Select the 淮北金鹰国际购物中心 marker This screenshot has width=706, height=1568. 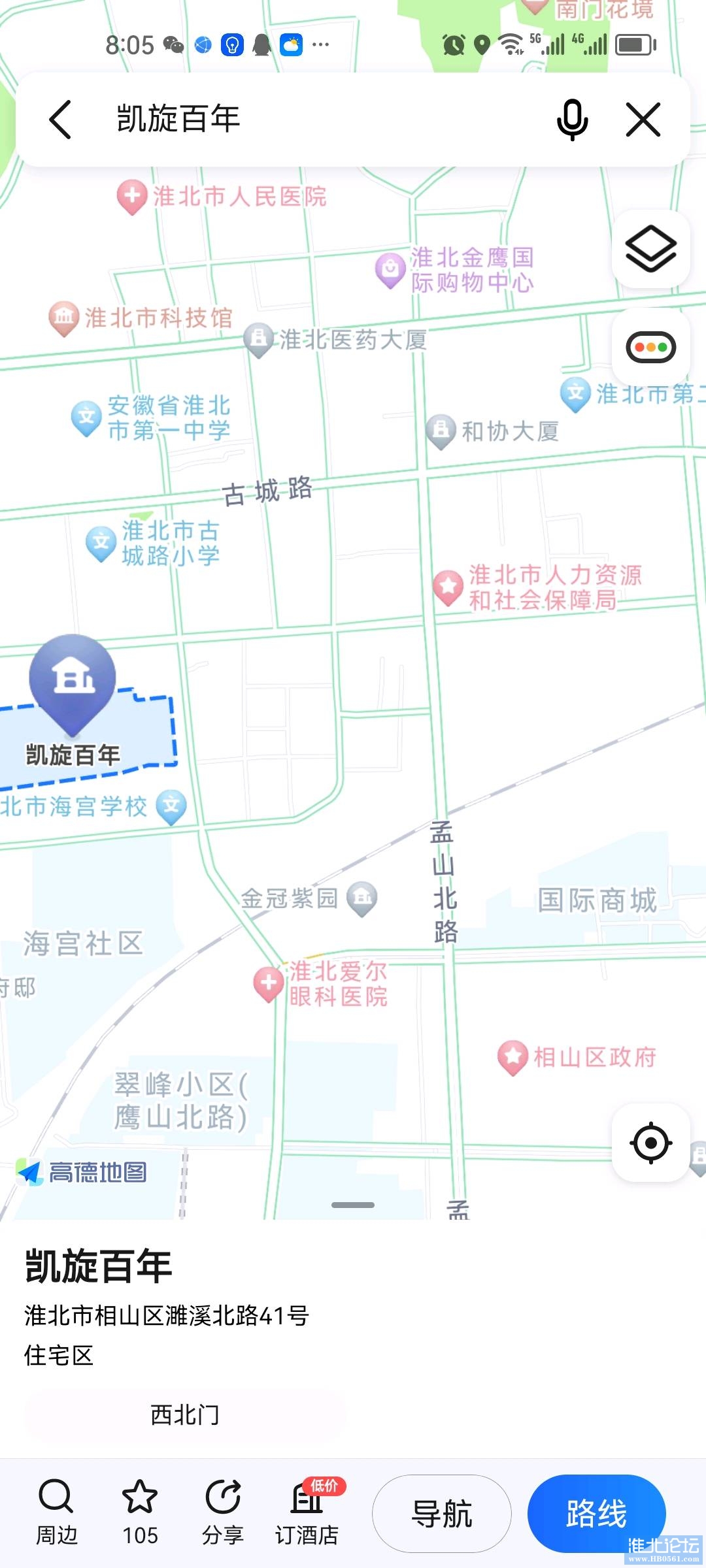(391, 269)
